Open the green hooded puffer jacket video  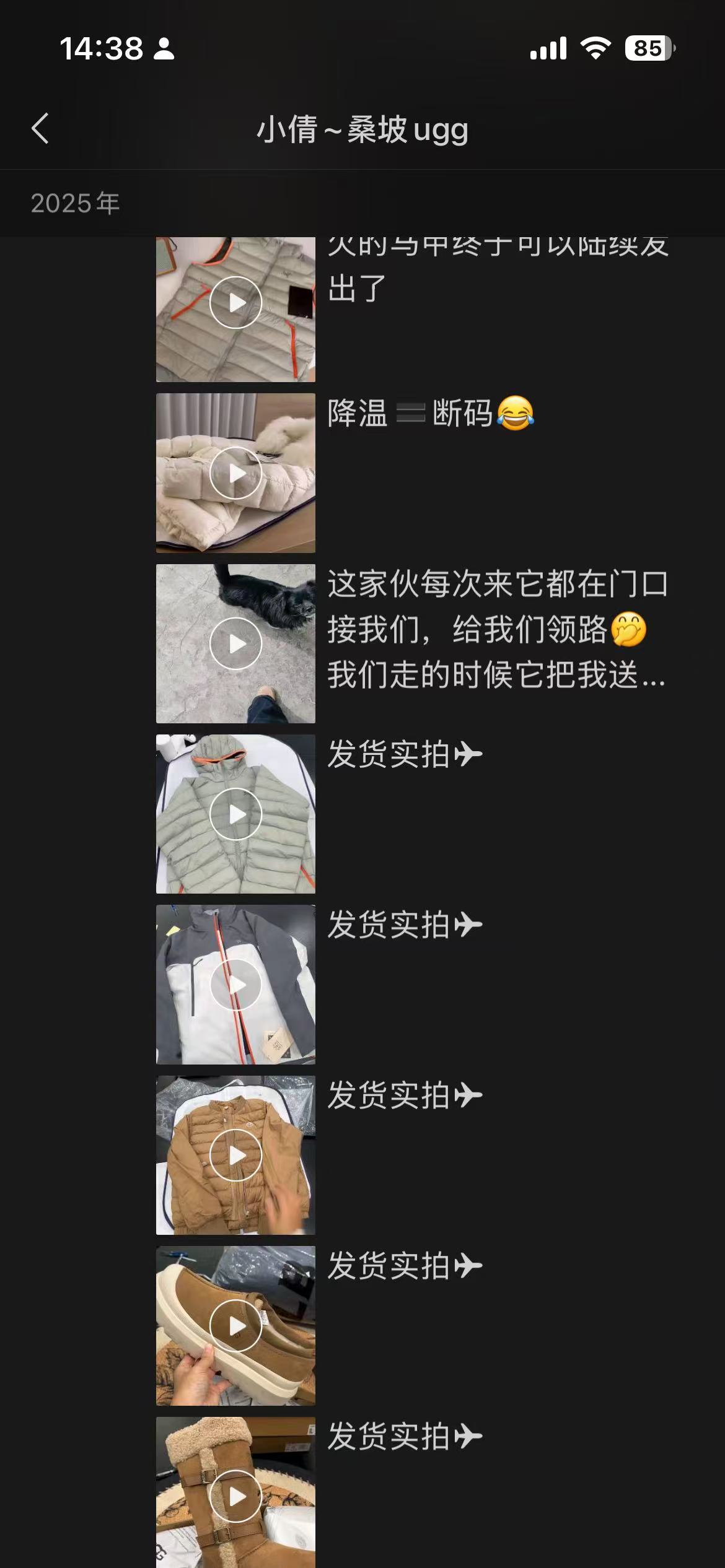[235, 814]
